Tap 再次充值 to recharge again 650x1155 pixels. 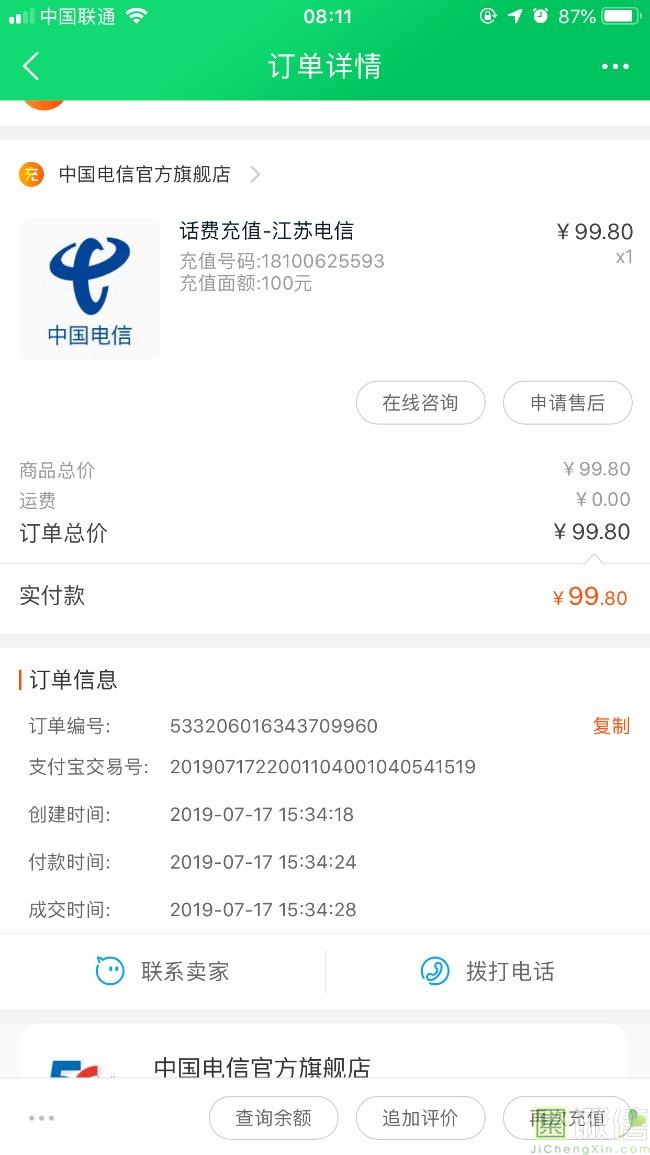click(567, 1117)
